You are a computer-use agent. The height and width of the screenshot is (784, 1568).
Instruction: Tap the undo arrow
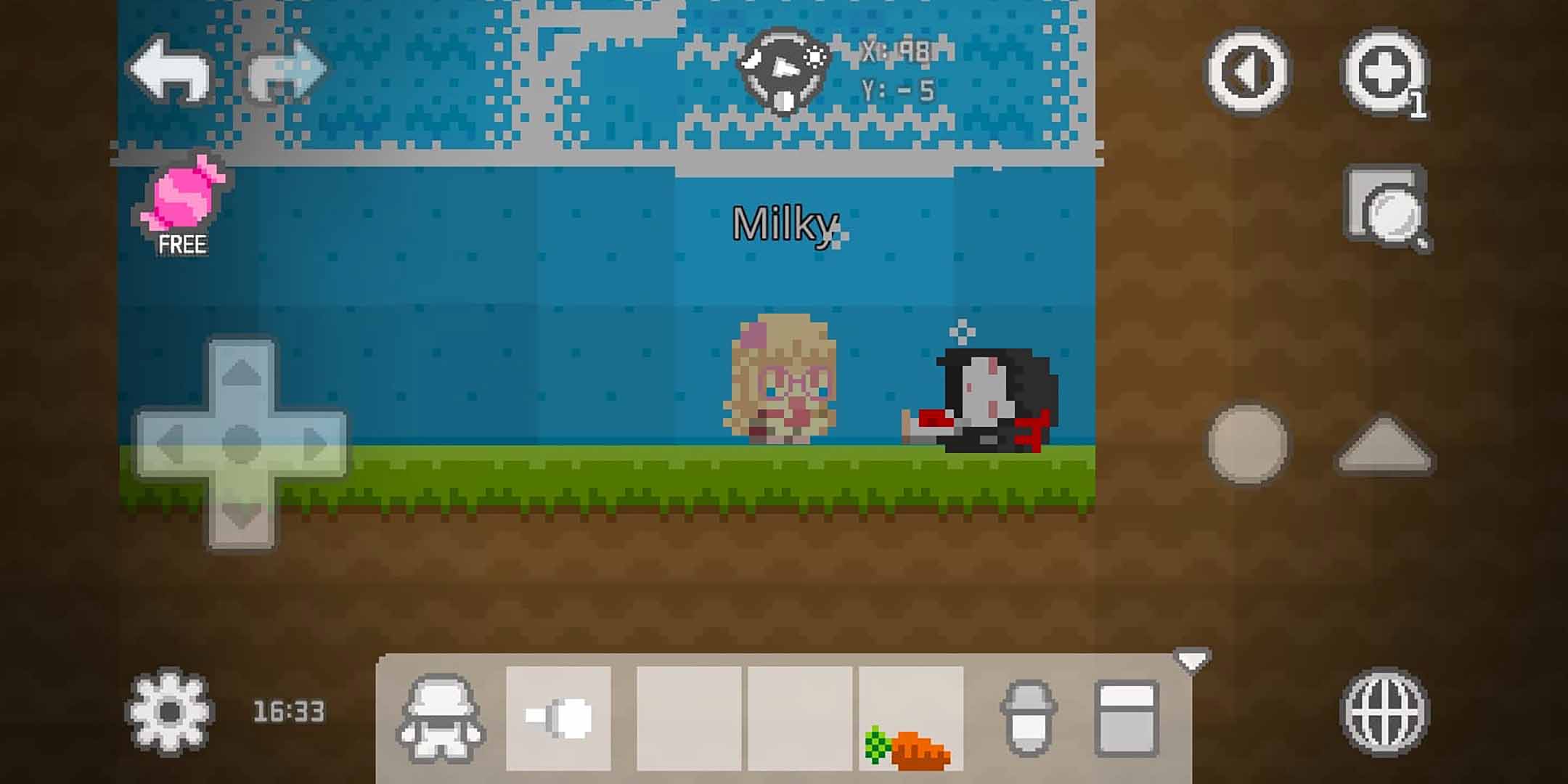pos(171,70)
